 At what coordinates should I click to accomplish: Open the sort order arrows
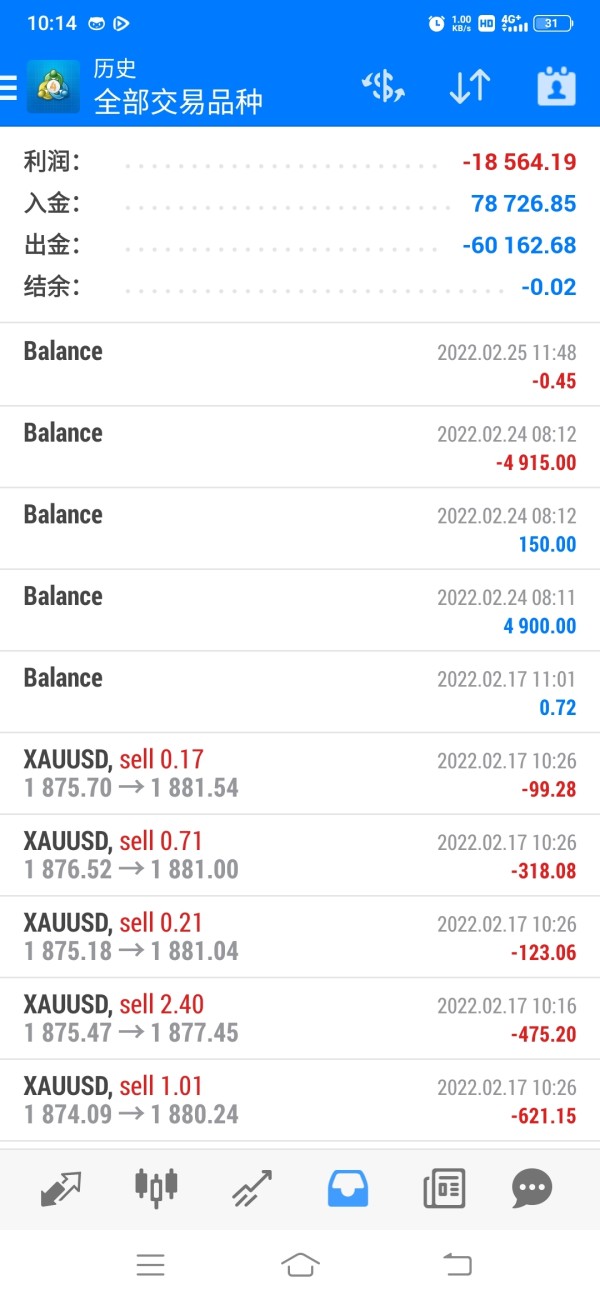pos(469,88)
